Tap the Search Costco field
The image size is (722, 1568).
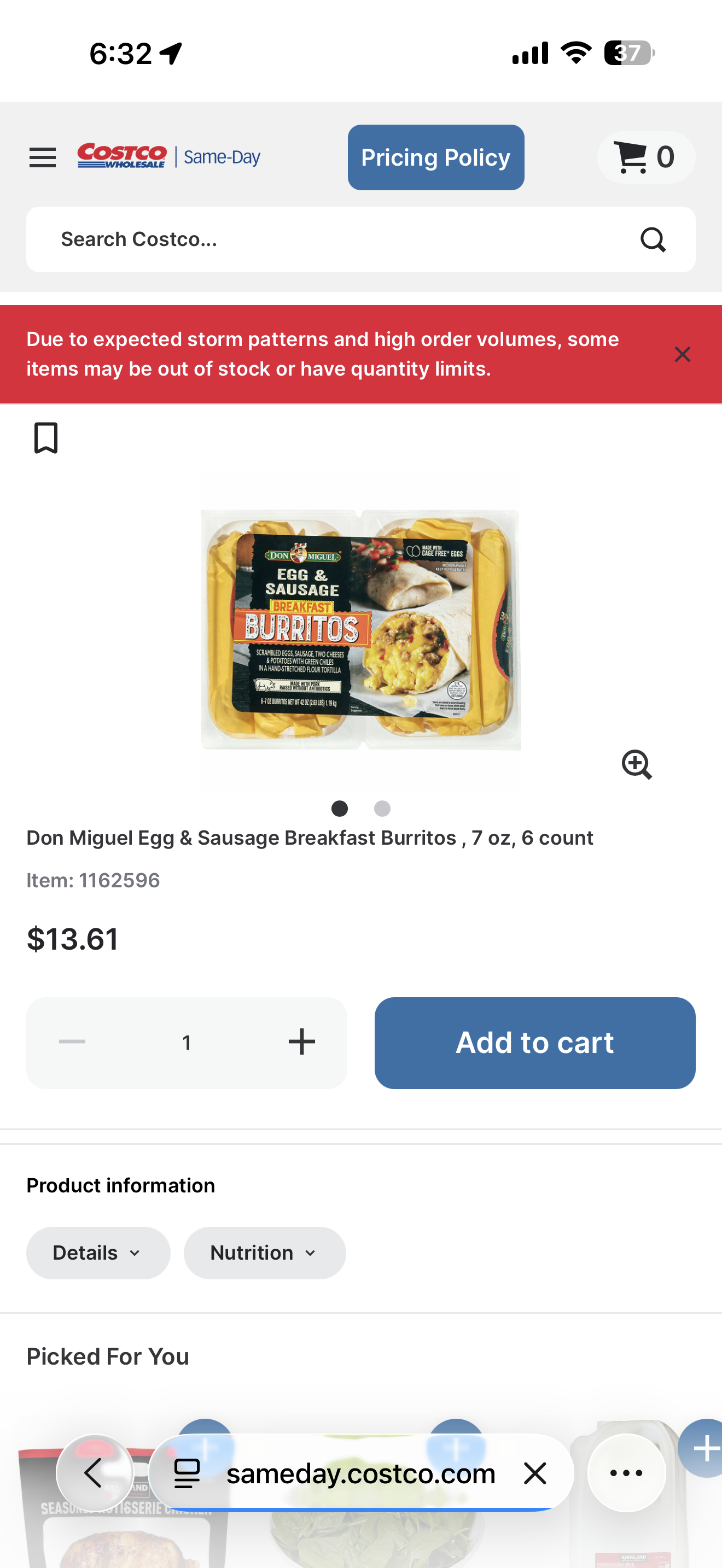tap(329, 239)
